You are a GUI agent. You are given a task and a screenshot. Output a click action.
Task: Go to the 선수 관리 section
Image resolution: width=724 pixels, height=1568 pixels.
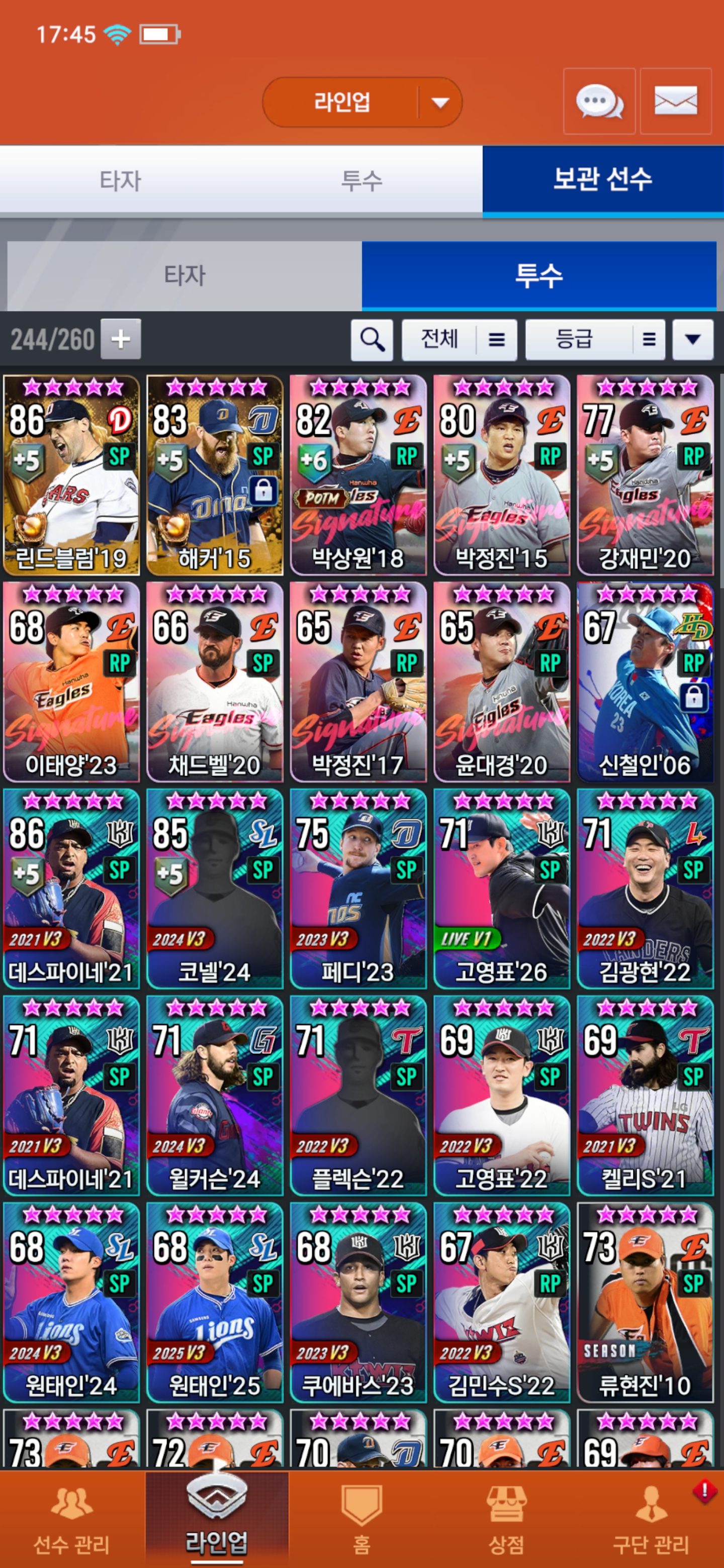(72, 1519)
